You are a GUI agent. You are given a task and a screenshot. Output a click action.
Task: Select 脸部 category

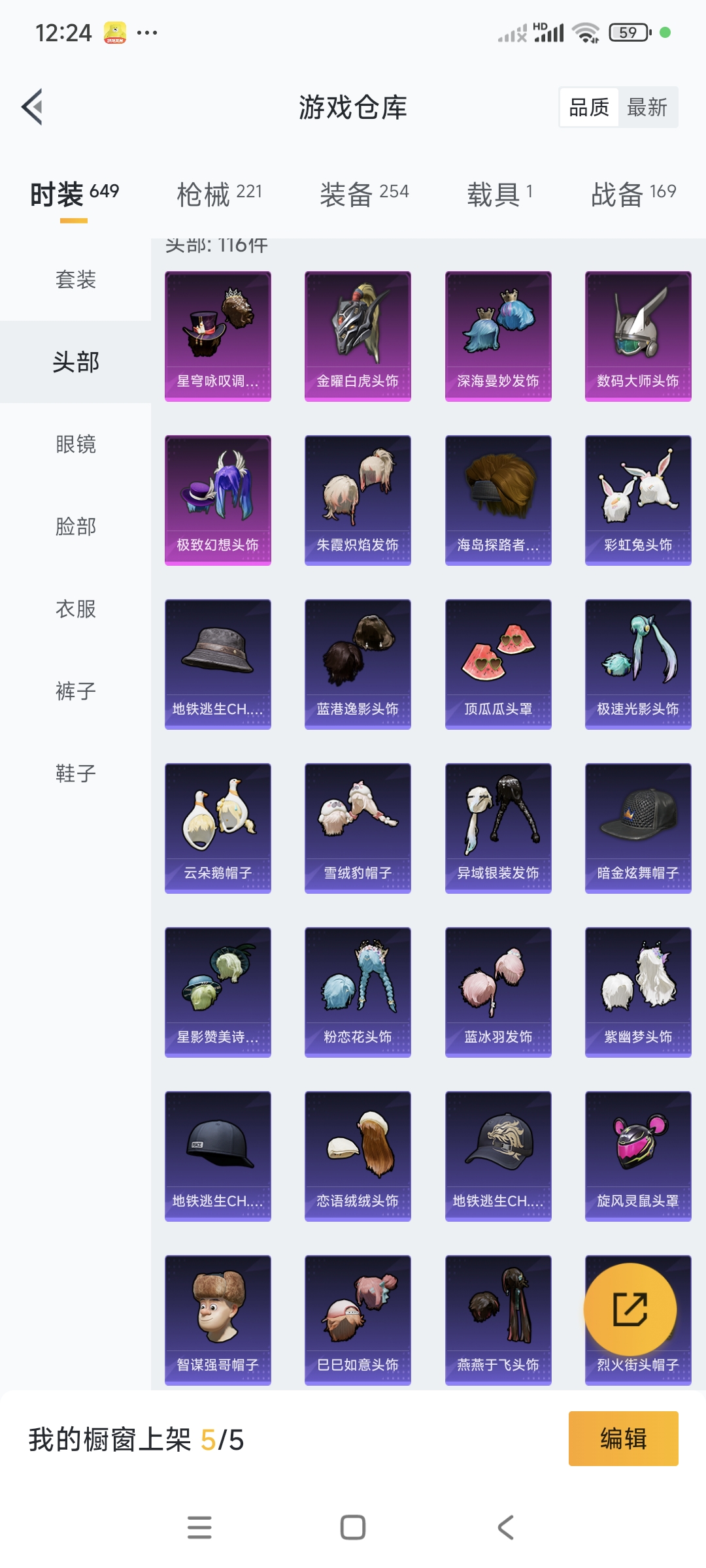tap(76, 527)
